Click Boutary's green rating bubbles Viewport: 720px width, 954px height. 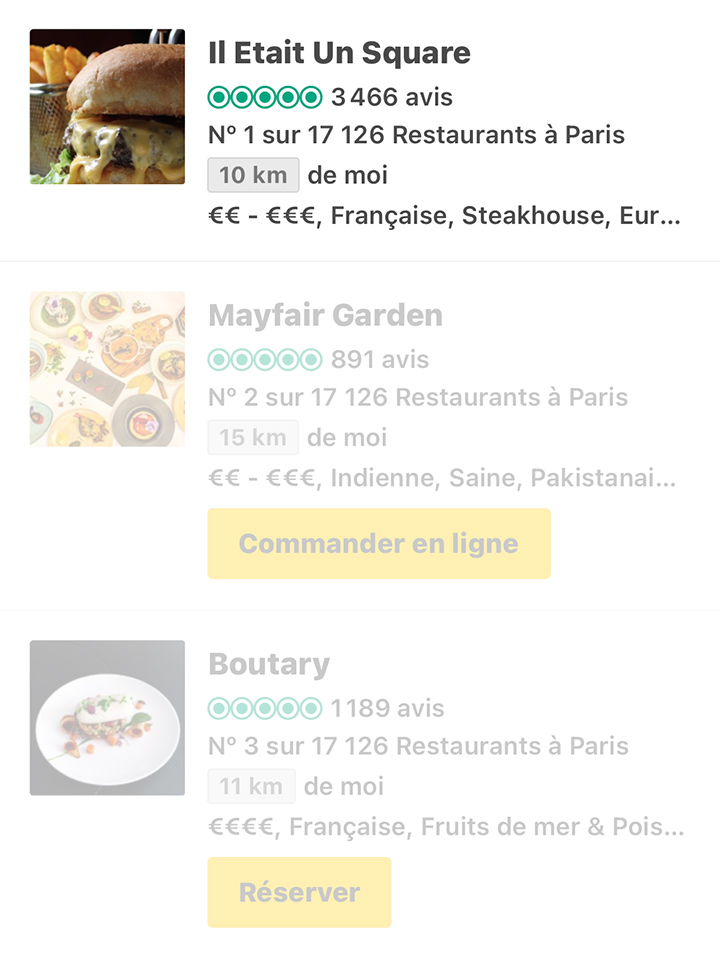[x=264, y=707]
